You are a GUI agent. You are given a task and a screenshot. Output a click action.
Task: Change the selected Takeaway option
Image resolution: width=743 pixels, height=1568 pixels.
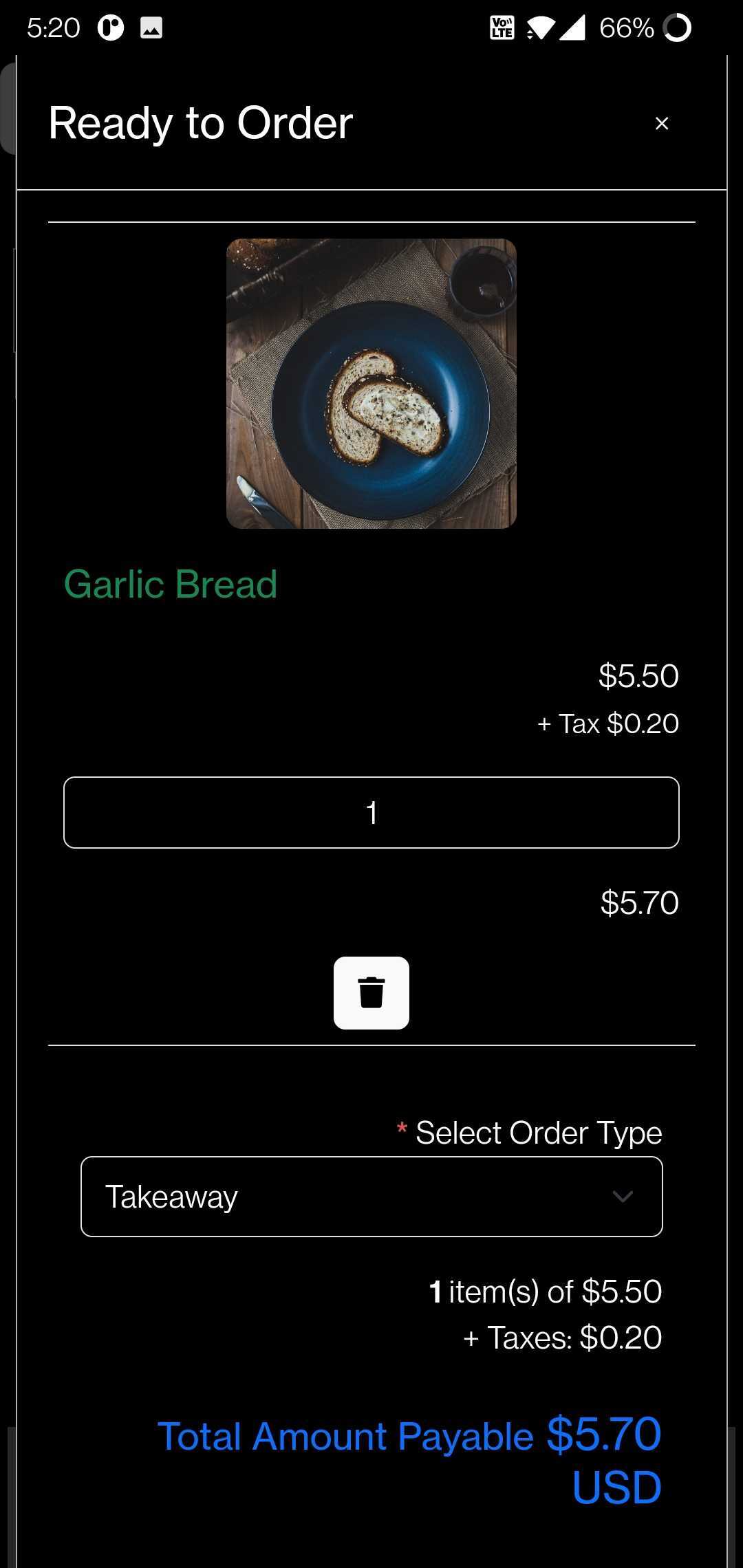click(x=171, y=1196)
